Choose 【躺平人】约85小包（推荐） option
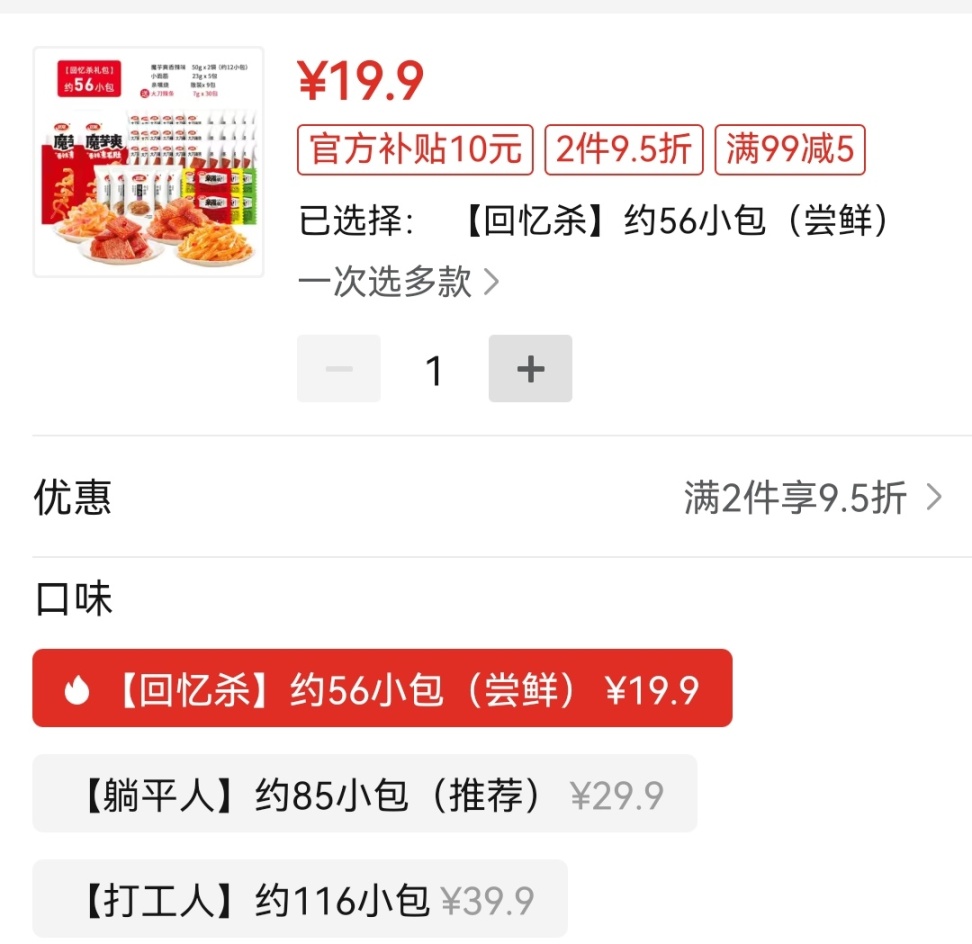972x944 pixels. [364, 794]
